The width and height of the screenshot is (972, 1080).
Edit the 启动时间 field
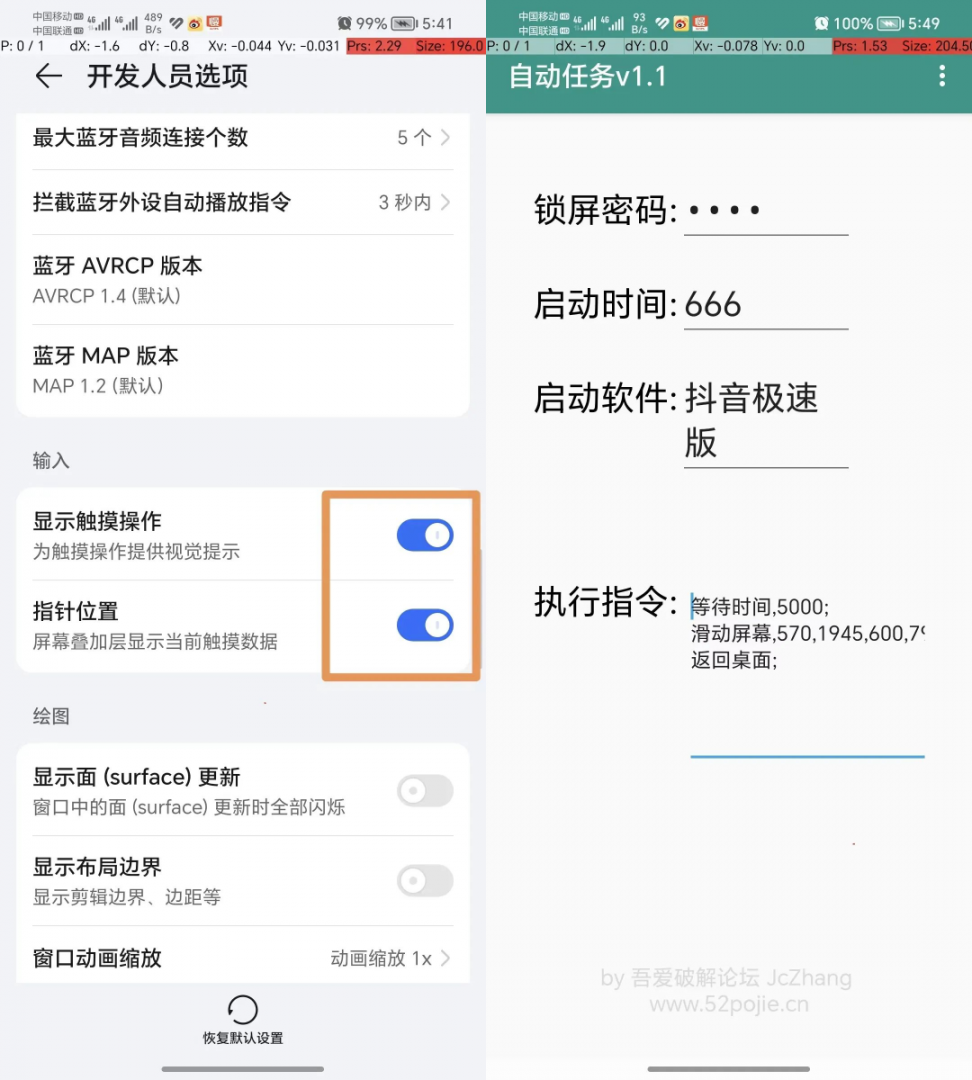(765, 305)
